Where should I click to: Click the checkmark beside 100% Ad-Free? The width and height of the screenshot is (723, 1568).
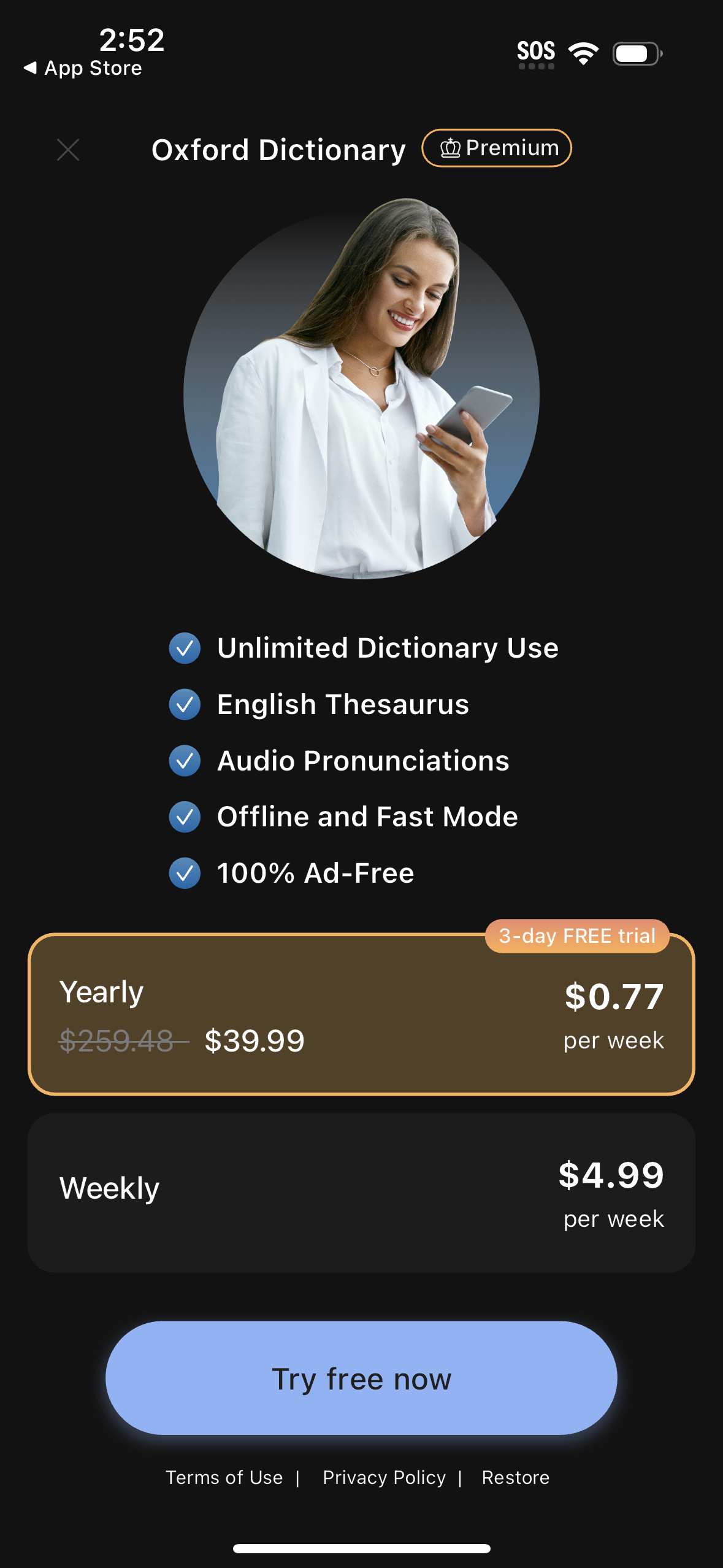tap(184, 874)
